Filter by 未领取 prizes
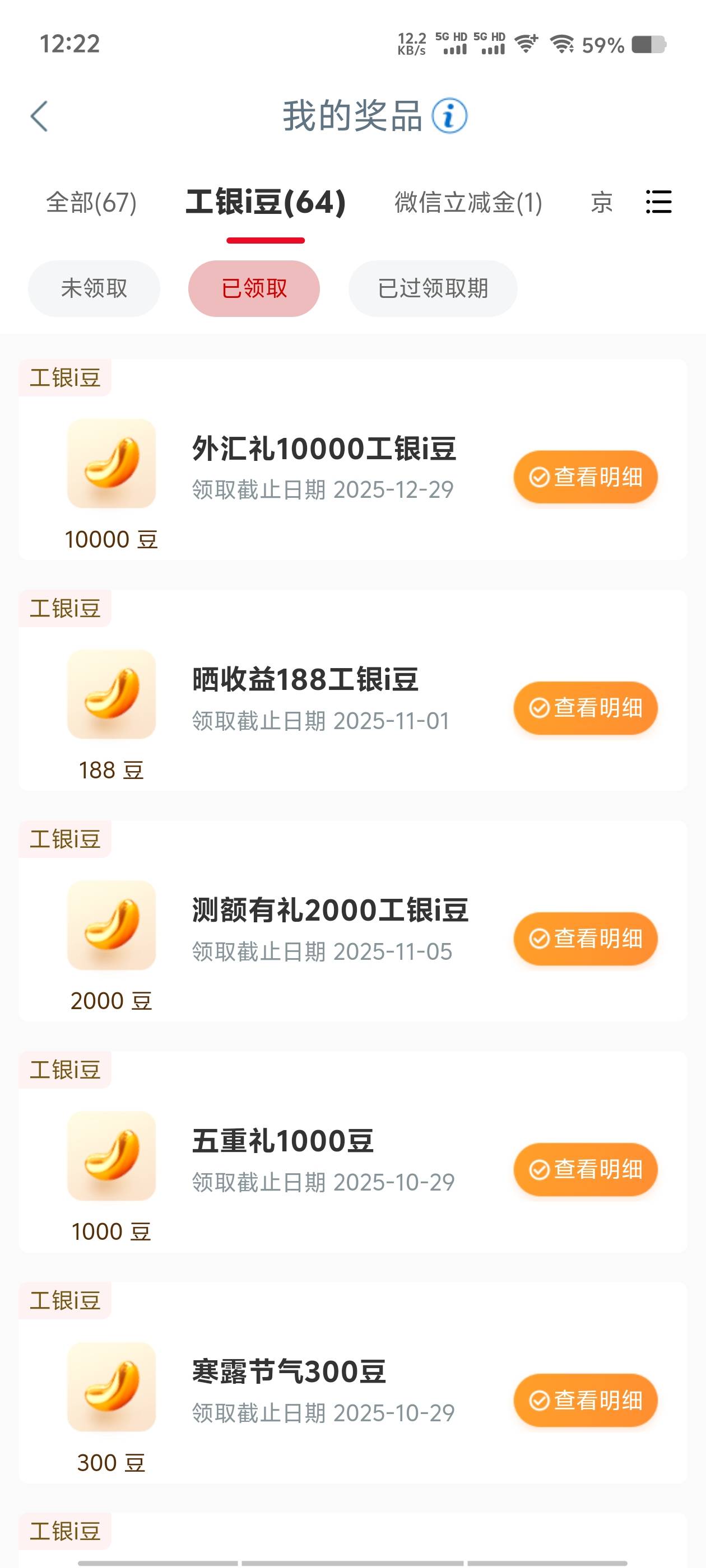706x1568 pixels. tap(94, 288)
